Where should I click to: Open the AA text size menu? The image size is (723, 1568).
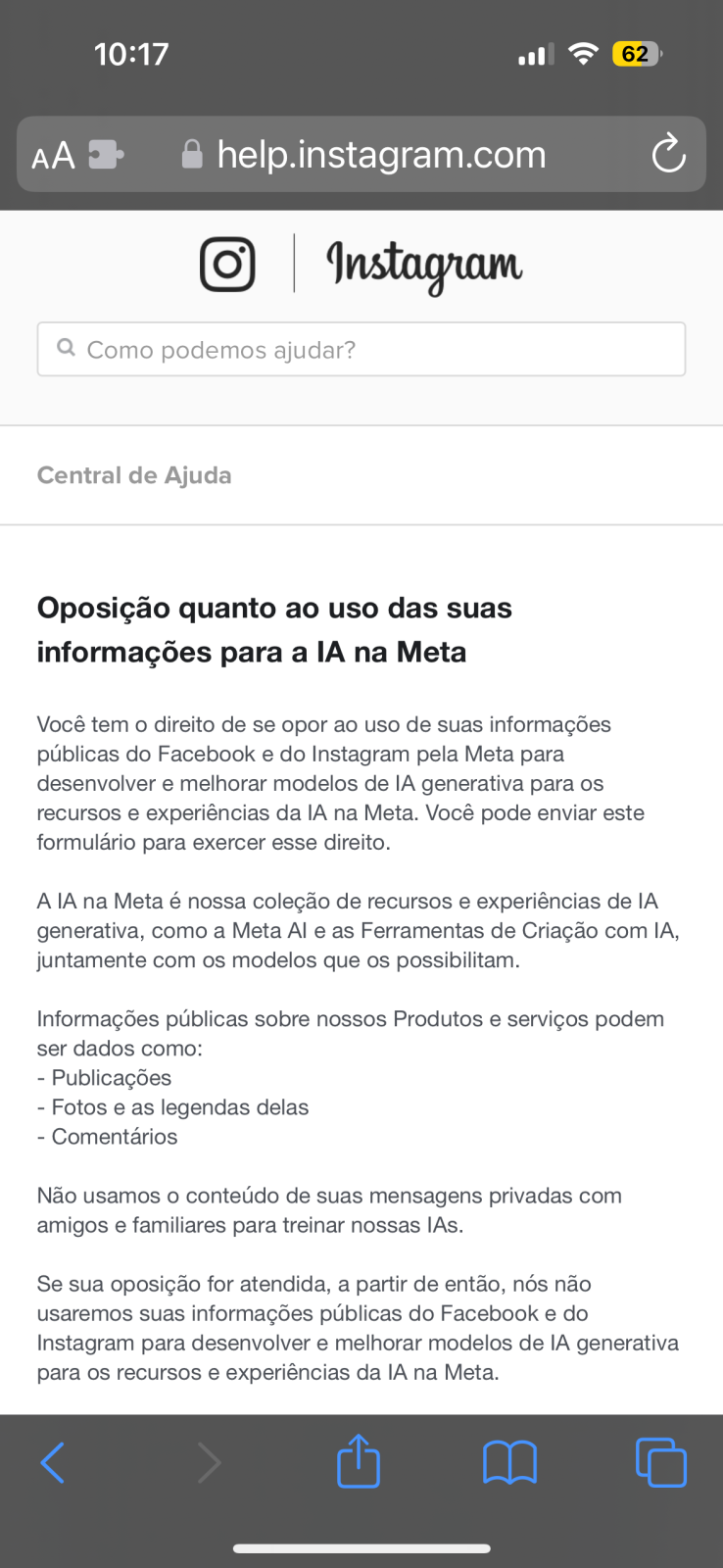tap(53, 155)
